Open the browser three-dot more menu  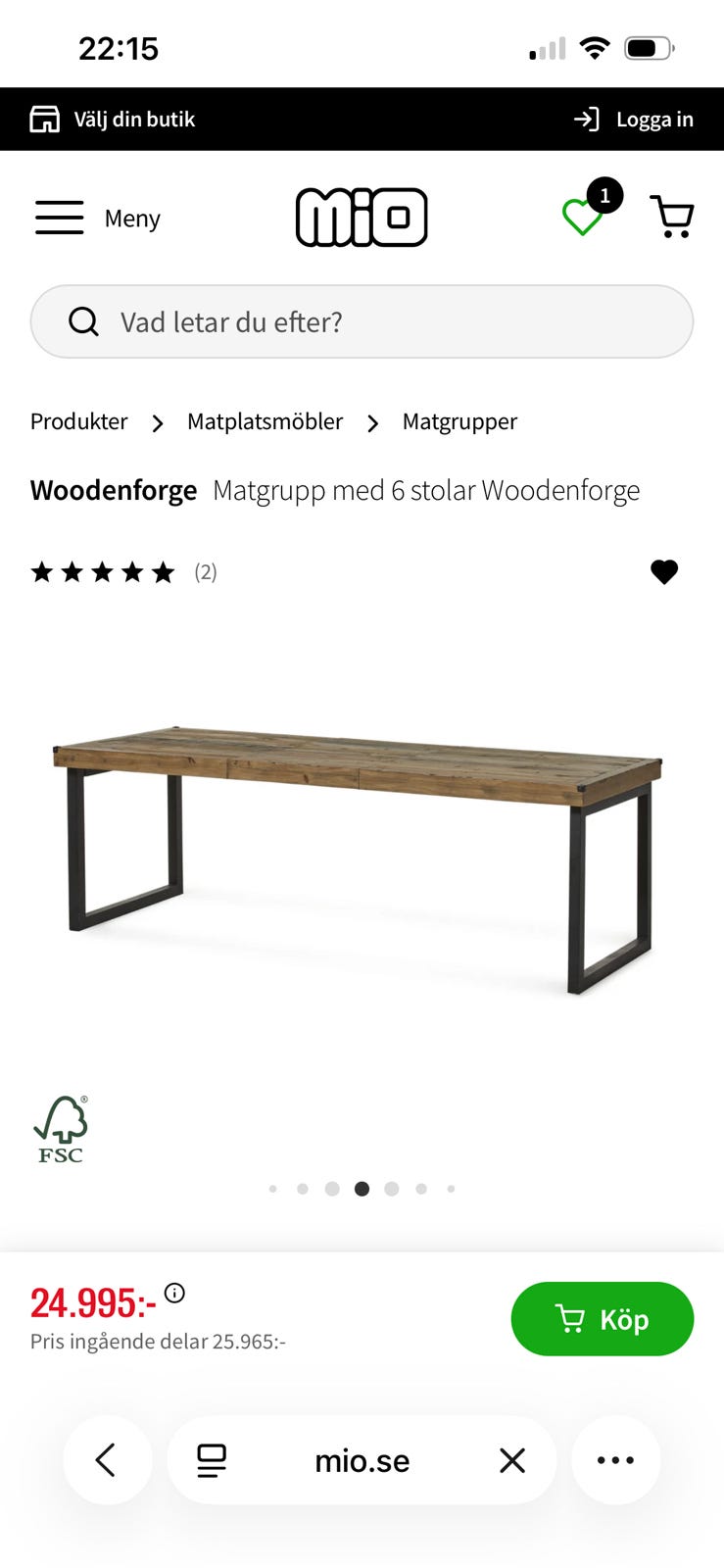pos(614,1460)
